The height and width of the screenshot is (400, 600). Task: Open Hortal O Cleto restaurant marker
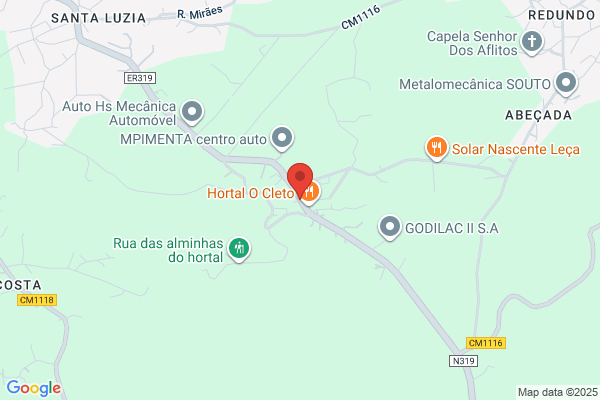point(311,193)
